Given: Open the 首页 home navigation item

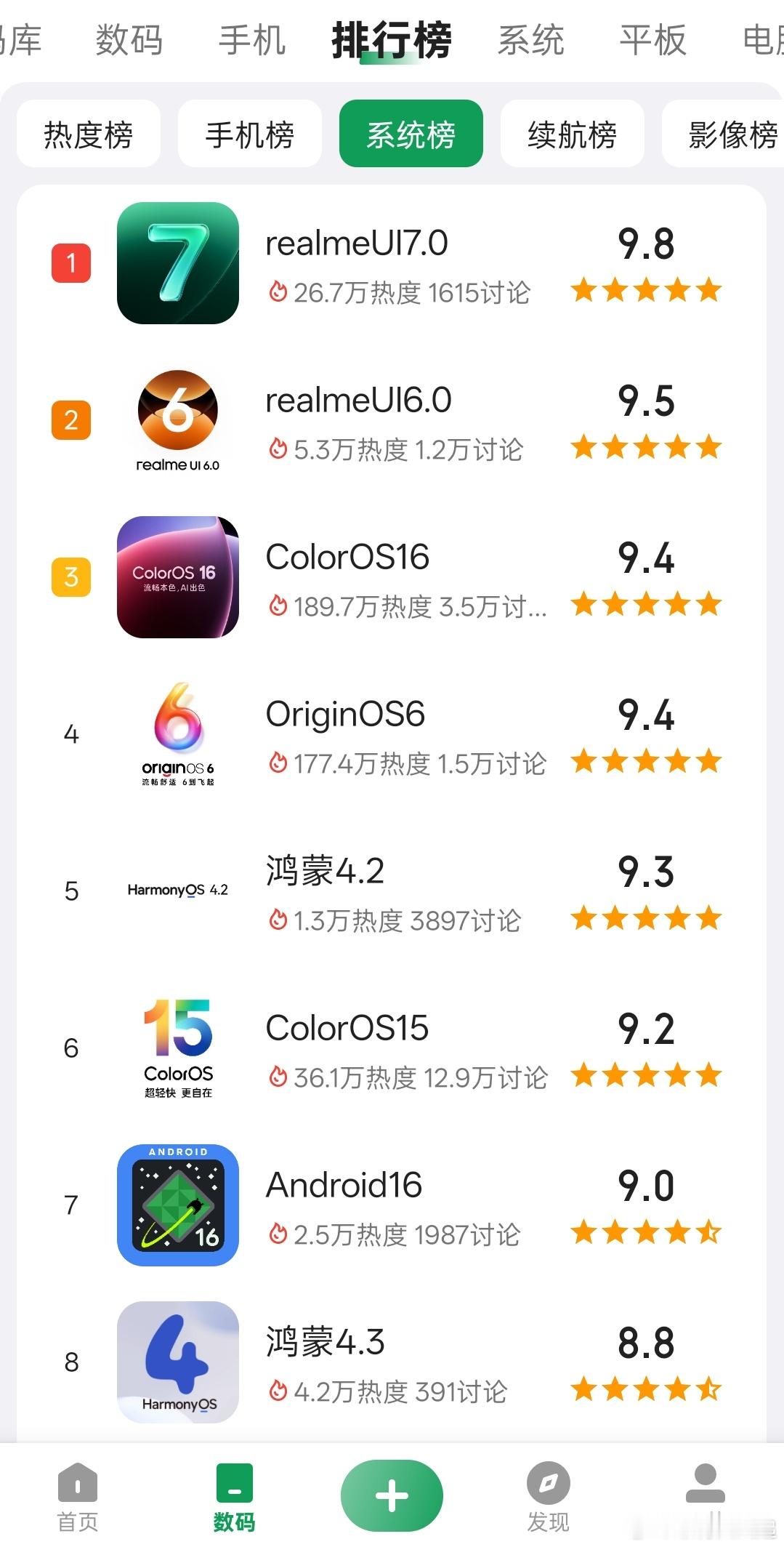Looking at the screenshot, I should pos(78,1494).
